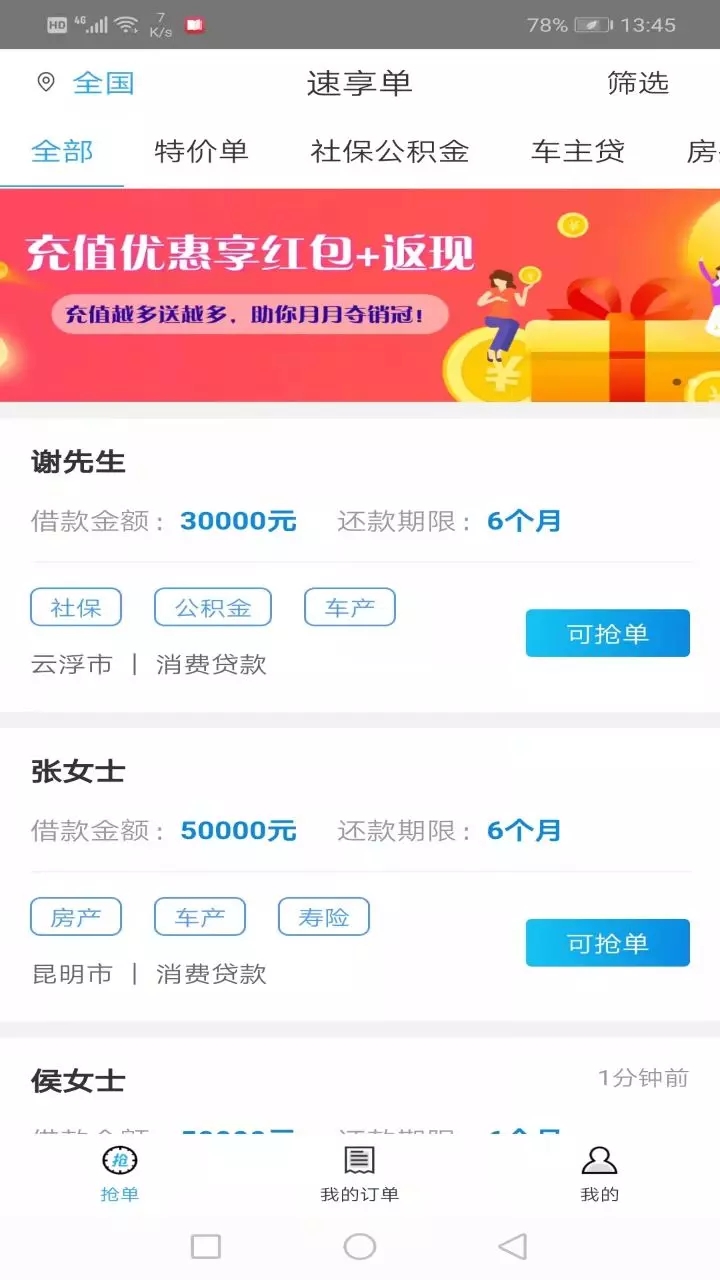Image resolution: width=720 pixels, height=1280 pixels.
Task: Switch to the 特价单 tab
Action: click(201, 152)
